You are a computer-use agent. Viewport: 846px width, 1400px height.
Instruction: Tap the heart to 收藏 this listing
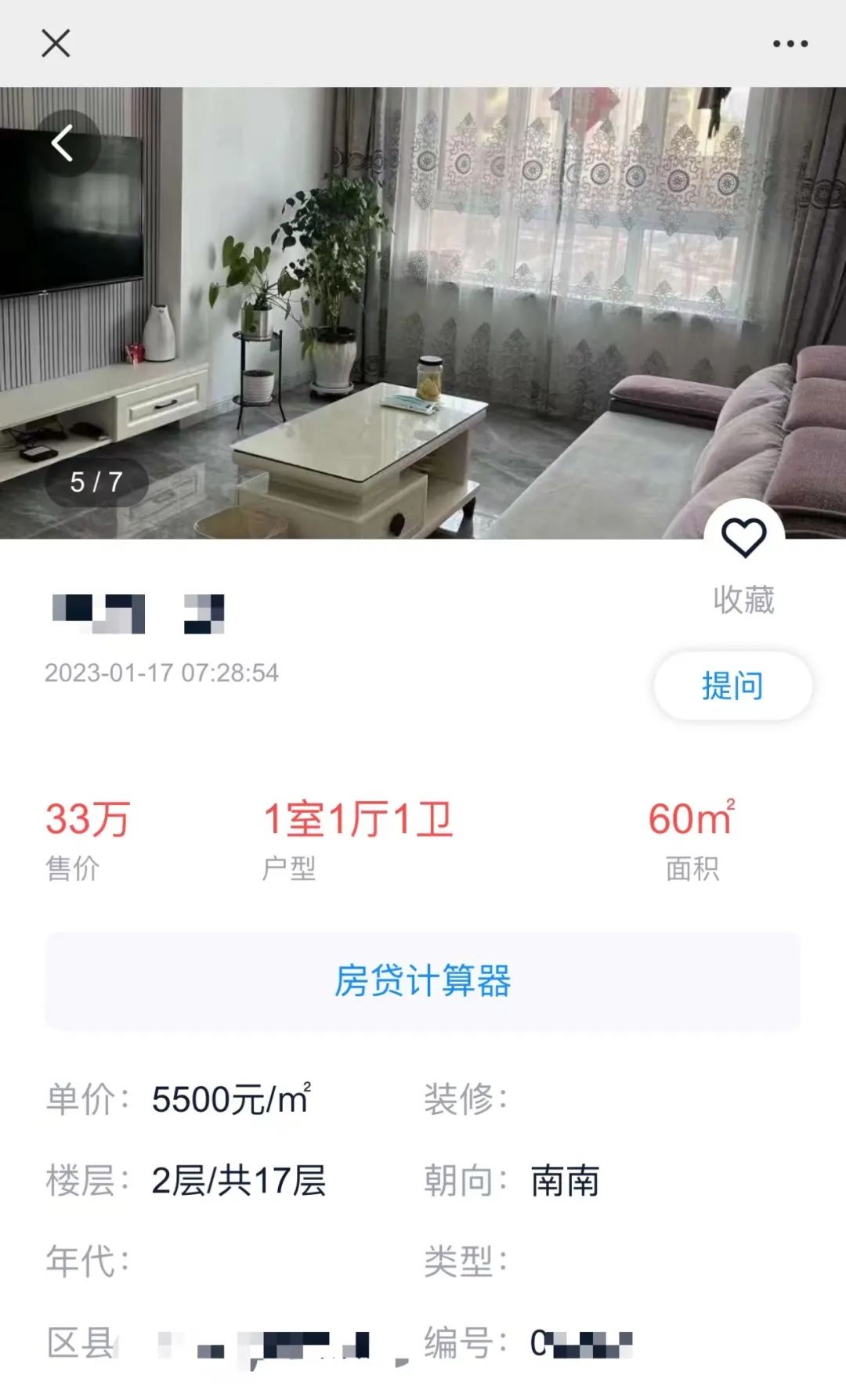tap(743, 539)
